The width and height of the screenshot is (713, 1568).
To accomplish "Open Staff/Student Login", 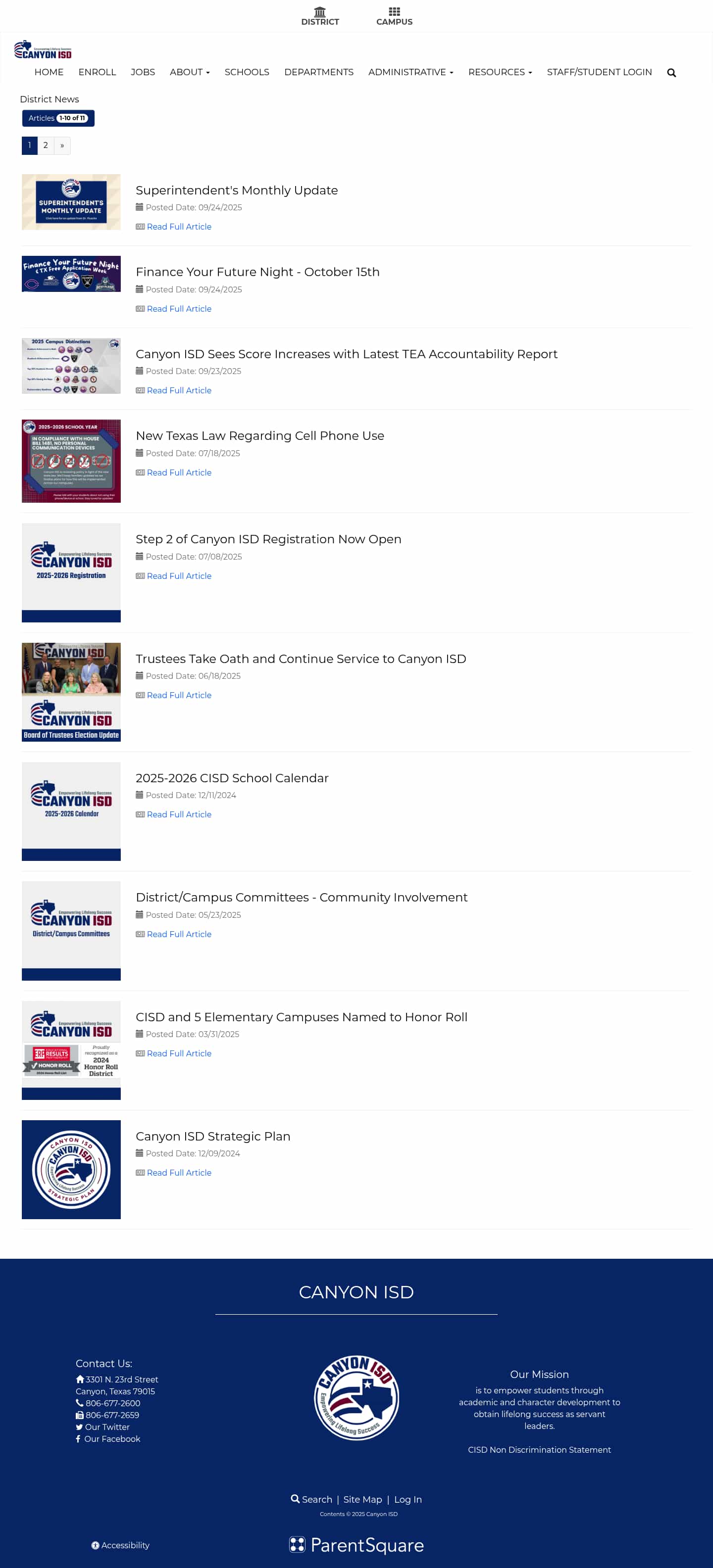I will tap(599, 72).
